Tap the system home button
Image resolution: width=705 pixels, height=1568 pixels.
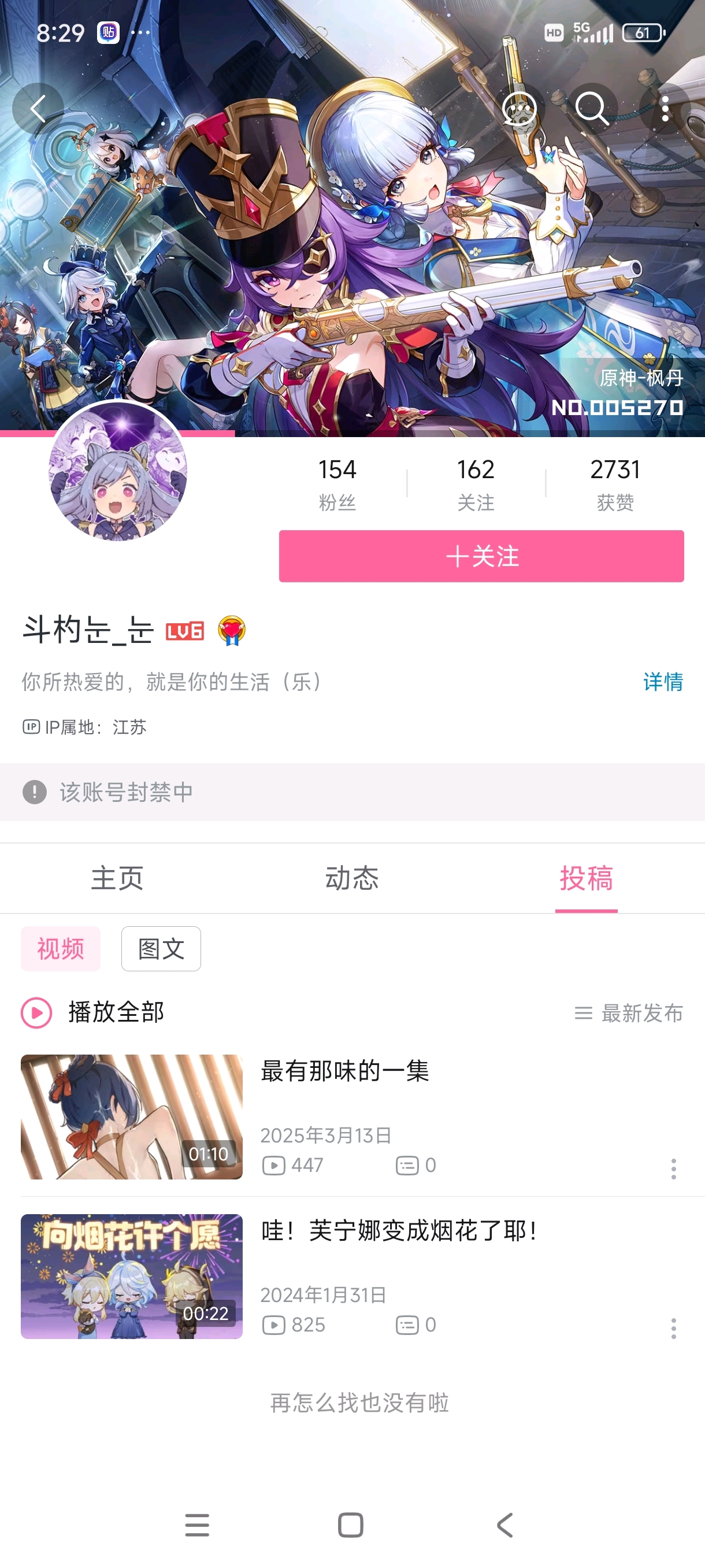(350, 1525)
